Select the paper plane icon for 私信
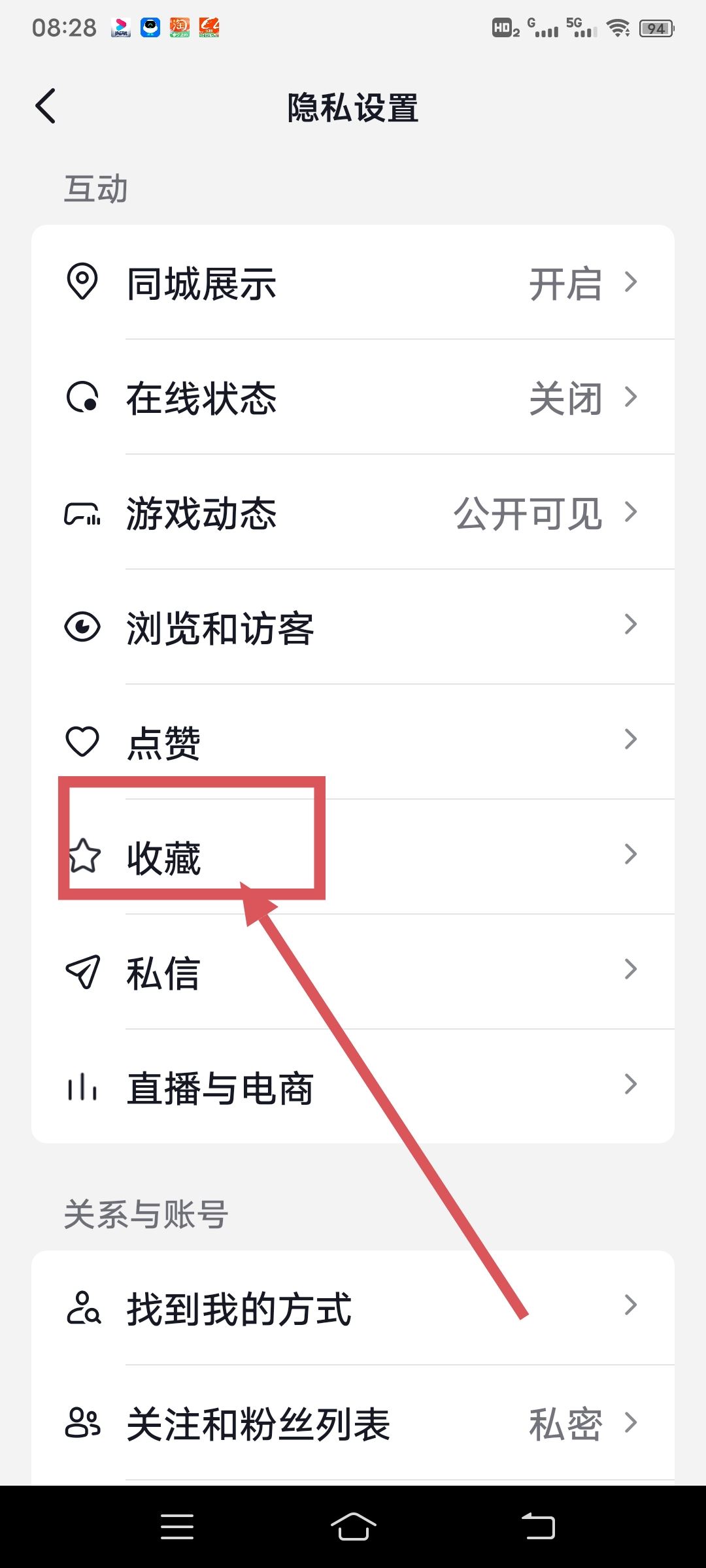The image size is (706, 1568). (84, 972)
